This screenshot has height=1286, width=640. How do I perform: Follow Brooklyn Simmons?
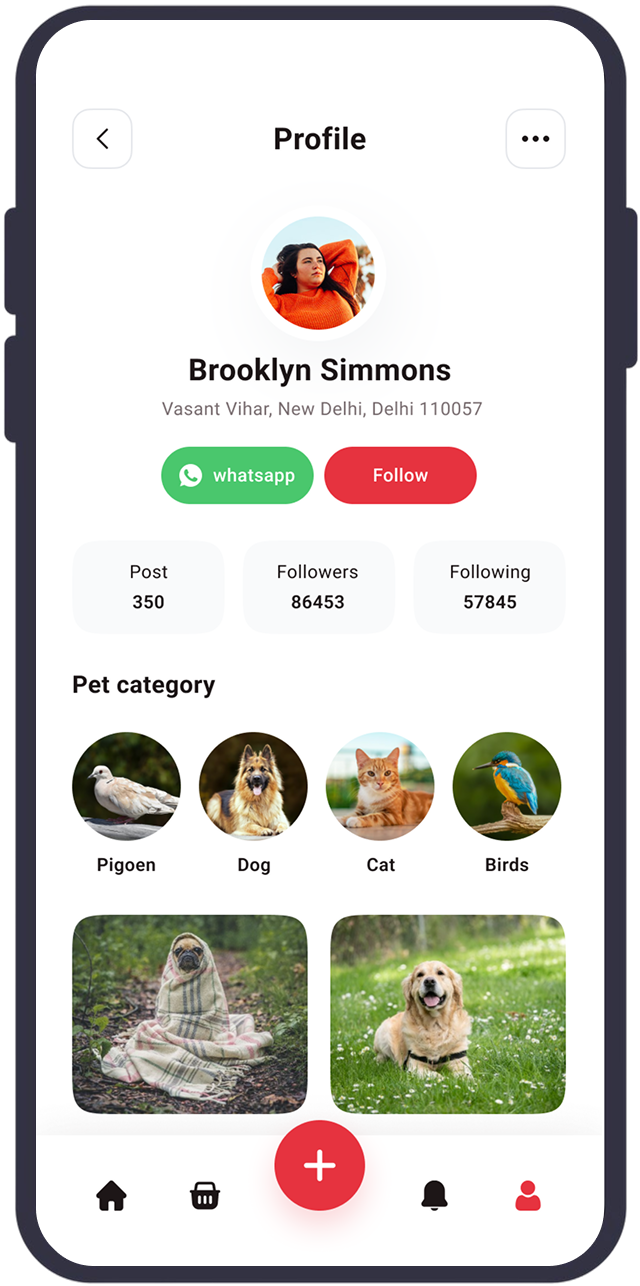click(400, 475)
